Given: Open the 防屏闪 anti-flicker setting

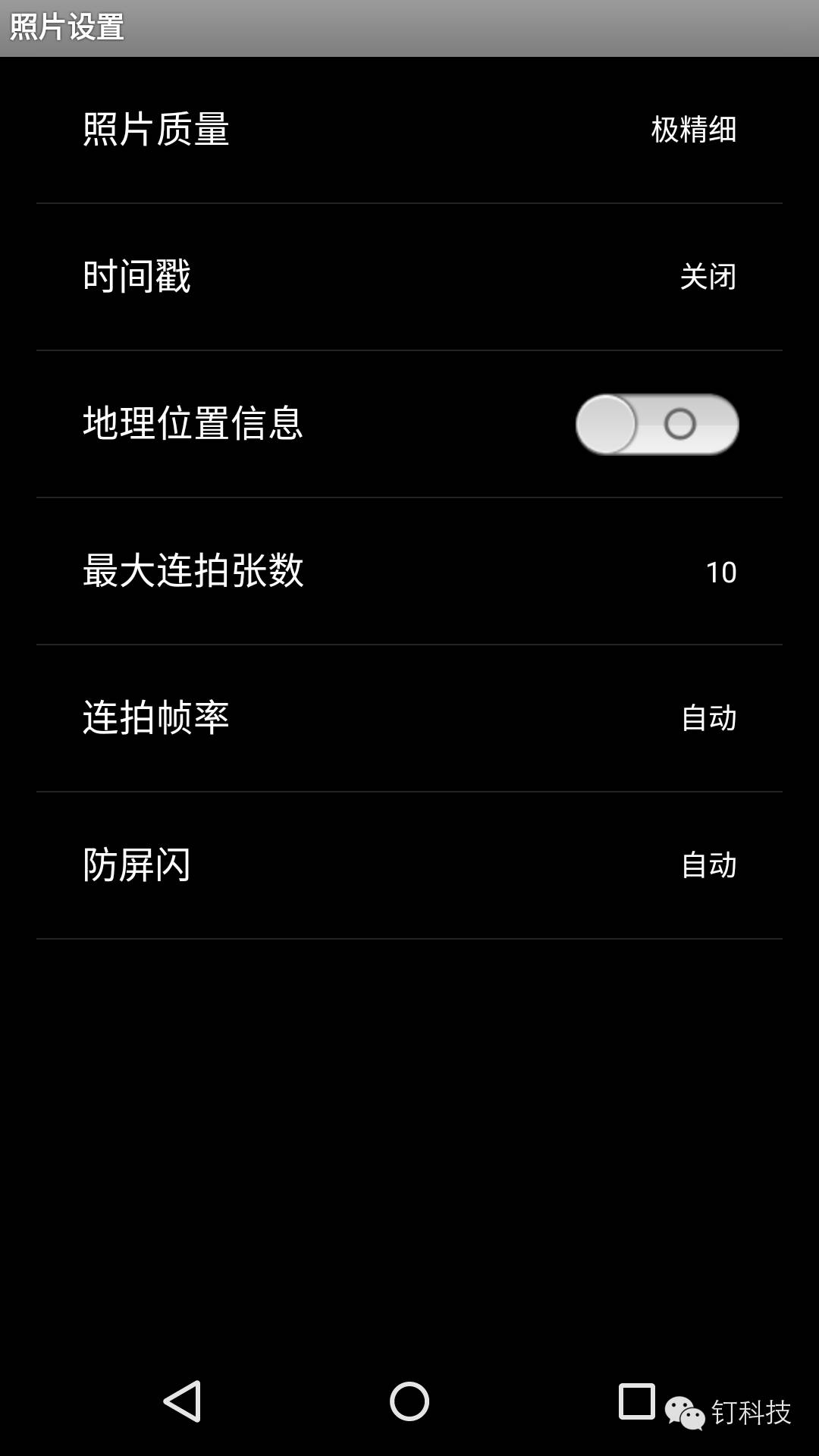Looking at the screenshot, I should (409, 865).
